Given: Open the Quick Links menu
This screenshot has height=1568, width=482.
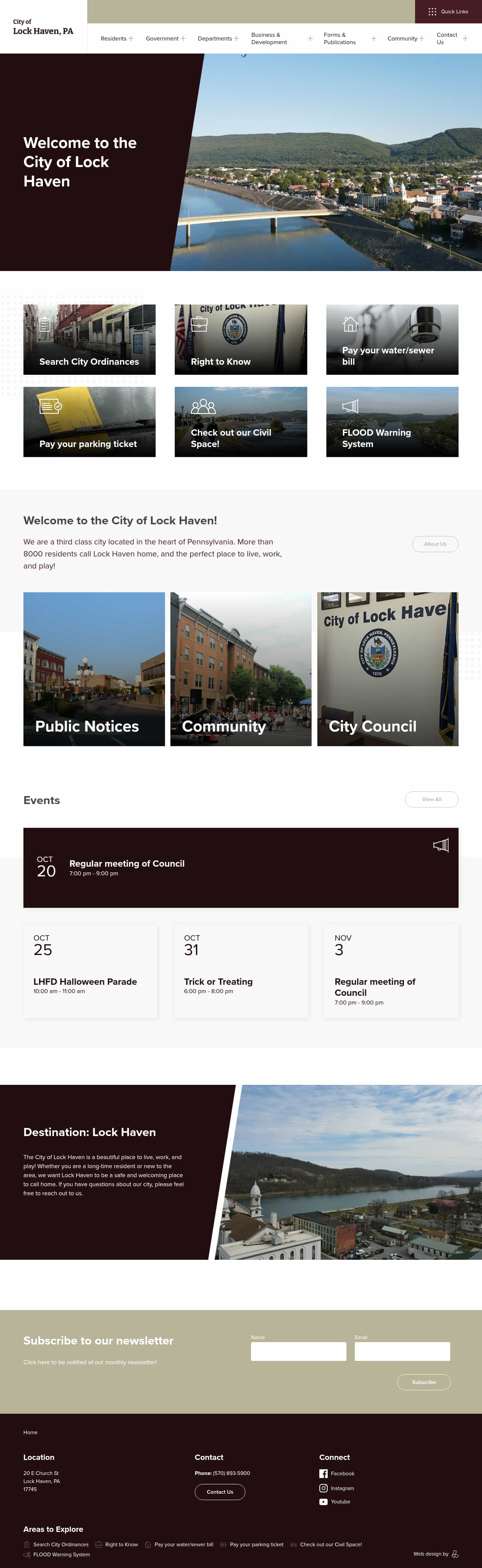Looking at the screenshot, I should [449, 12].
